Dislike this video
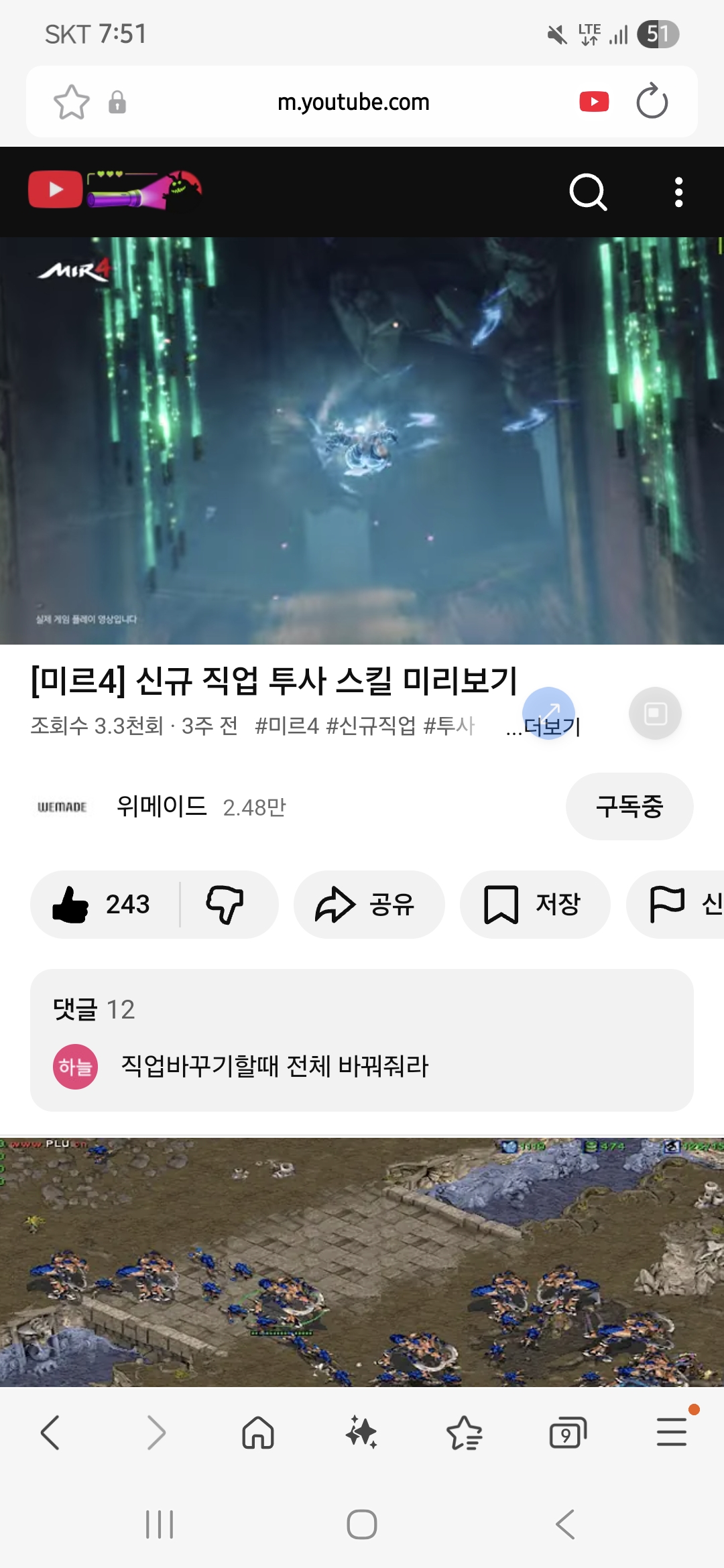The width and height of the screenshot is (724, 1568). point(225,905)
